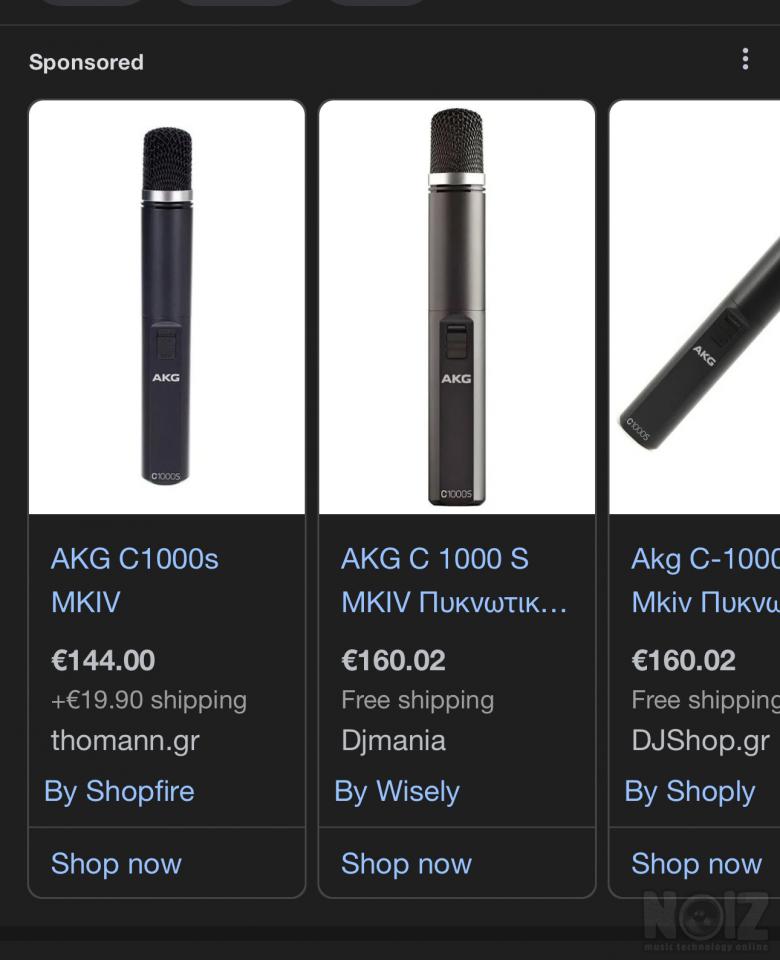Open the sponsored ads overflow menu
The height and width of the screenshot is (960, 780).
coord(745,60)
